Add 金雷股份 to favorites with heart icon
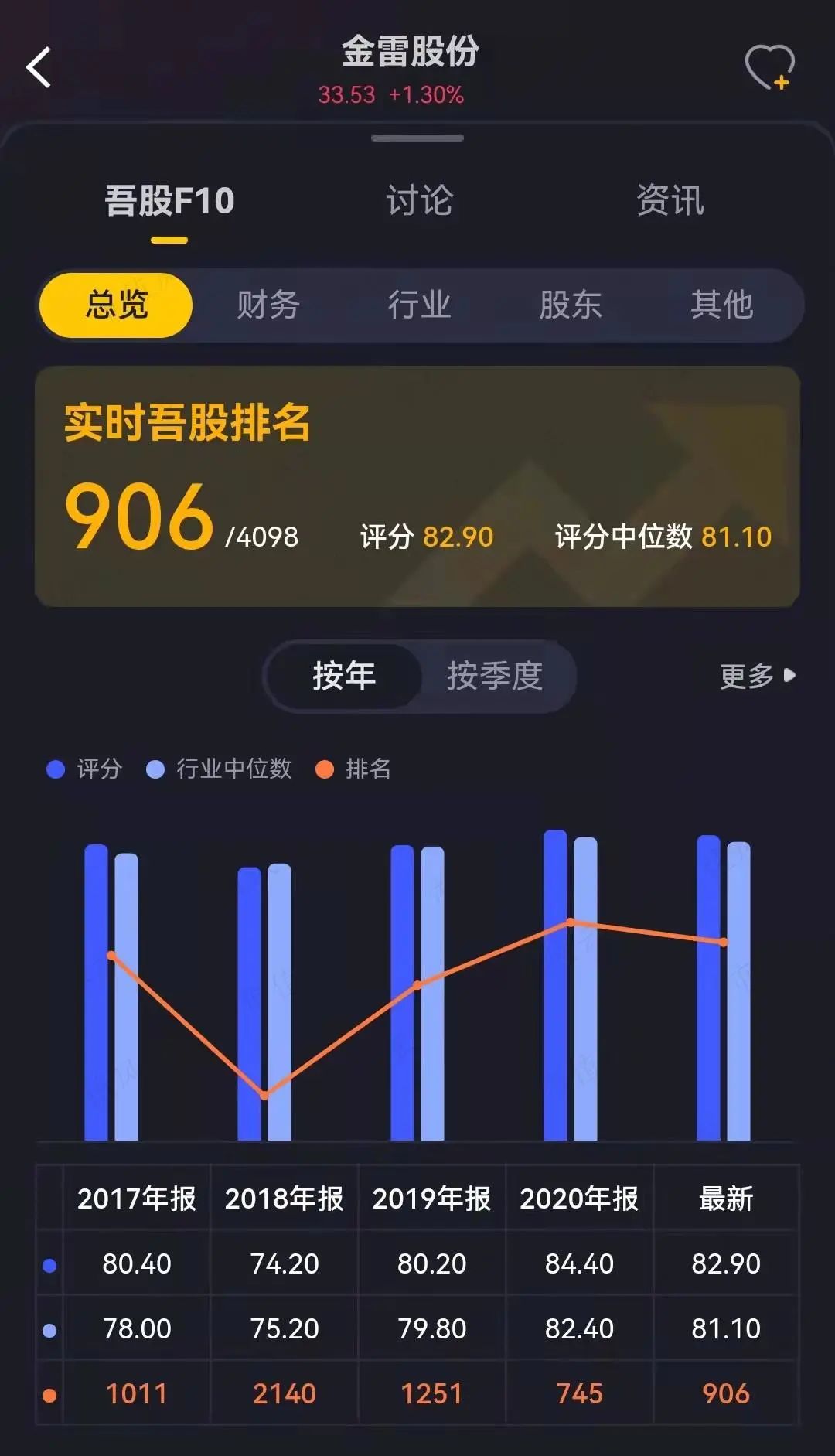 click(x=769, y=67)
